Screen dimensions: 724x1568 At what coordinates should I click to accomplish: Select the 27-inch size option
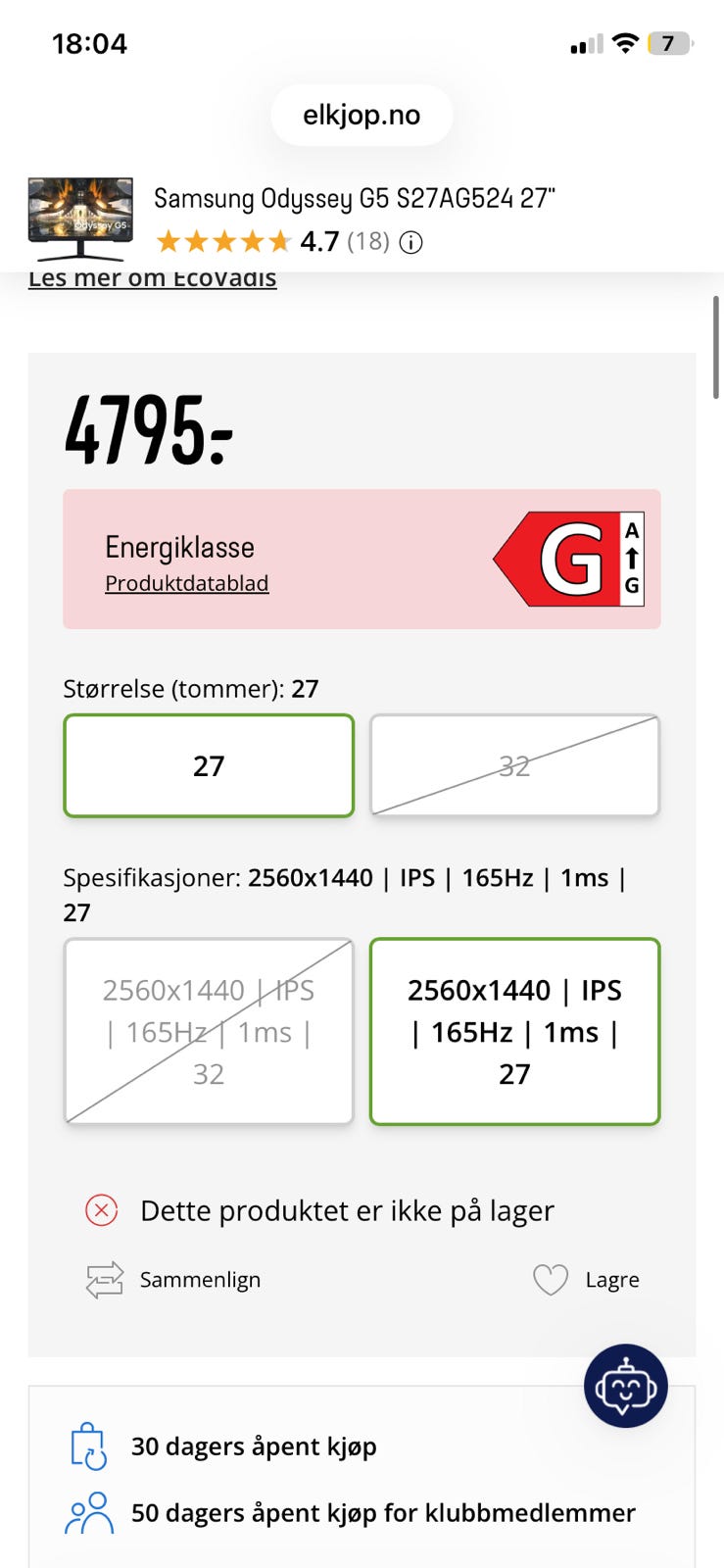(x=208, y=765)
